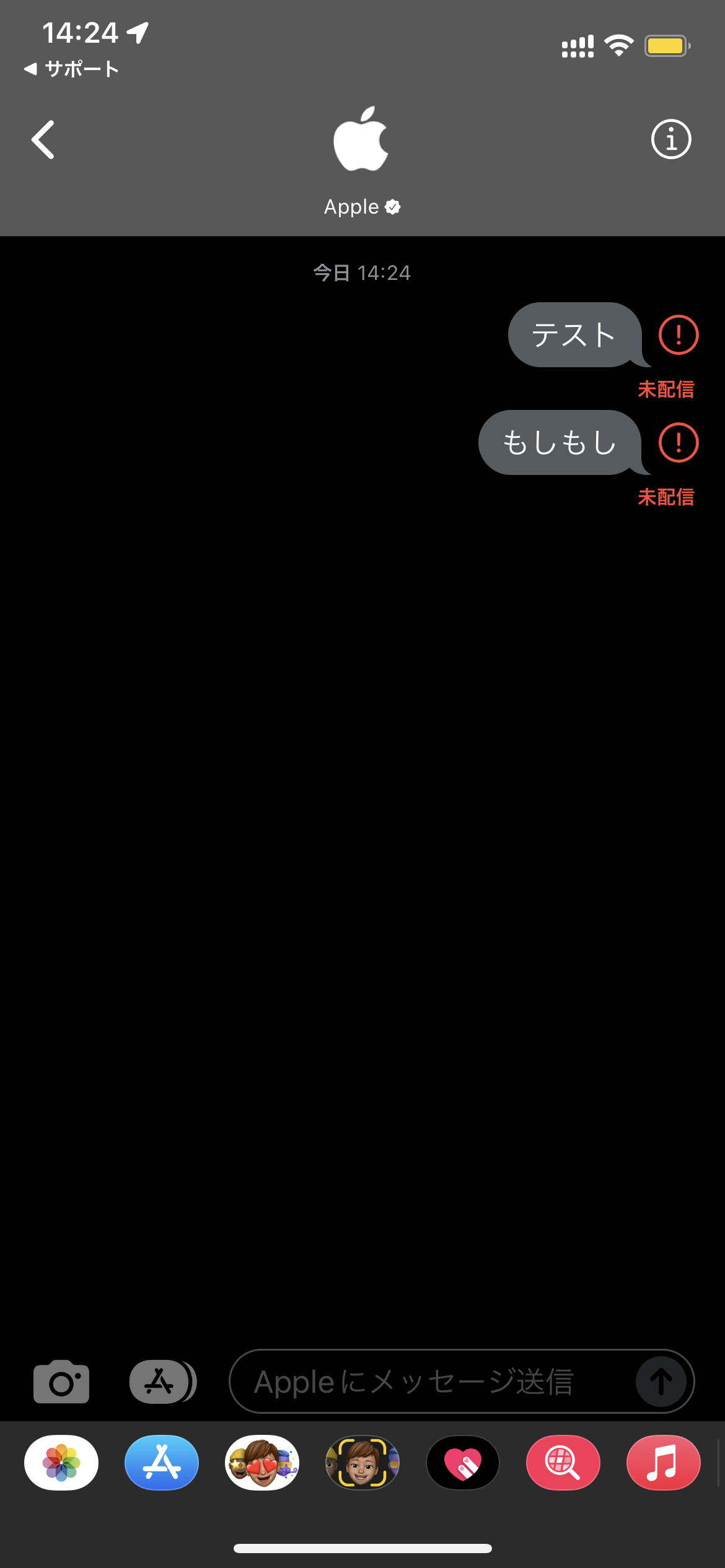Open the Music app in the app strip
The height and width of the screenshot is (1568, 725).
(x=664, y=1463)
